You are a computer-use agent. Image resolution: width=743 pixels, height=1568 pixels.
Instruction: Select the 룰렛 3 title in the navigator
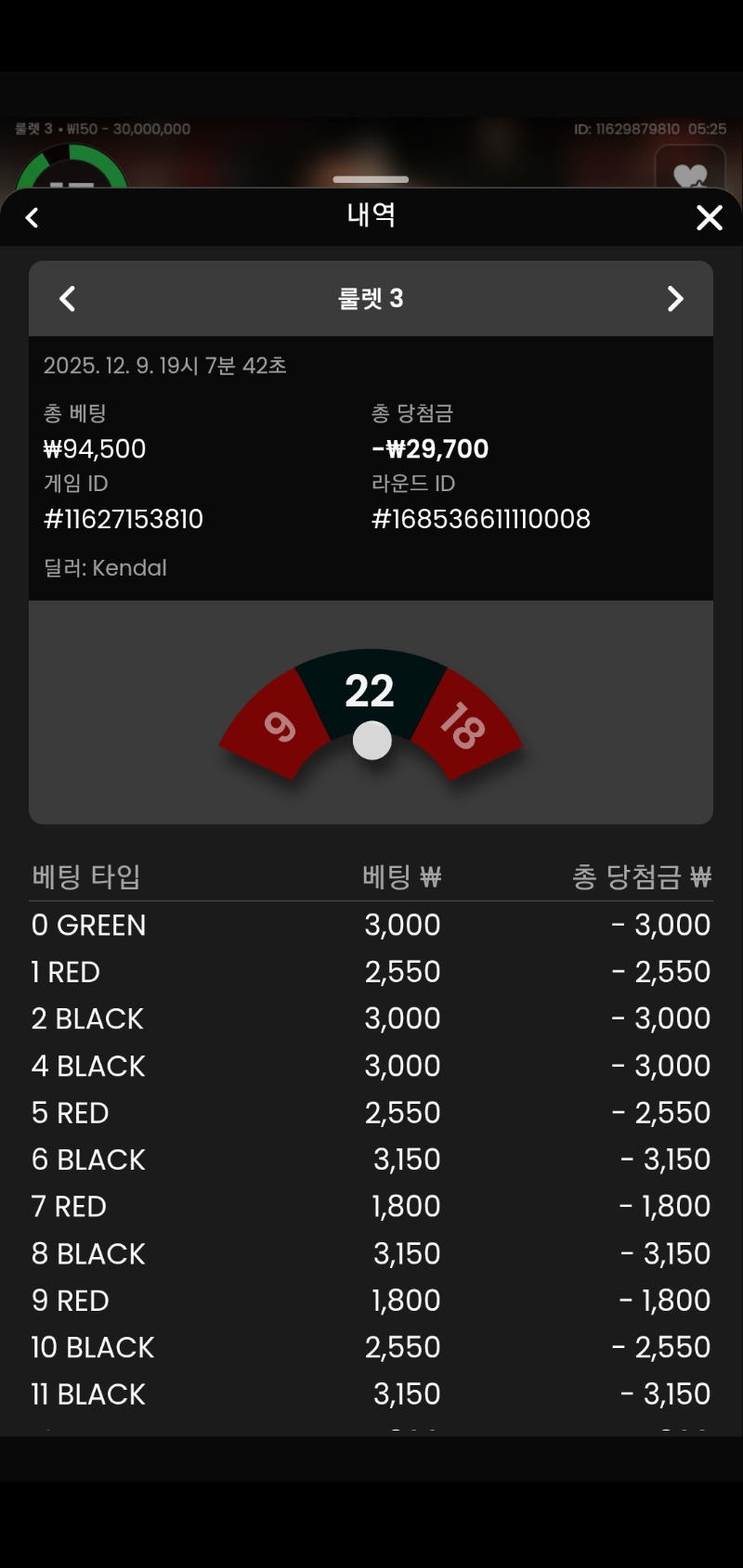[x=371, y=298]
